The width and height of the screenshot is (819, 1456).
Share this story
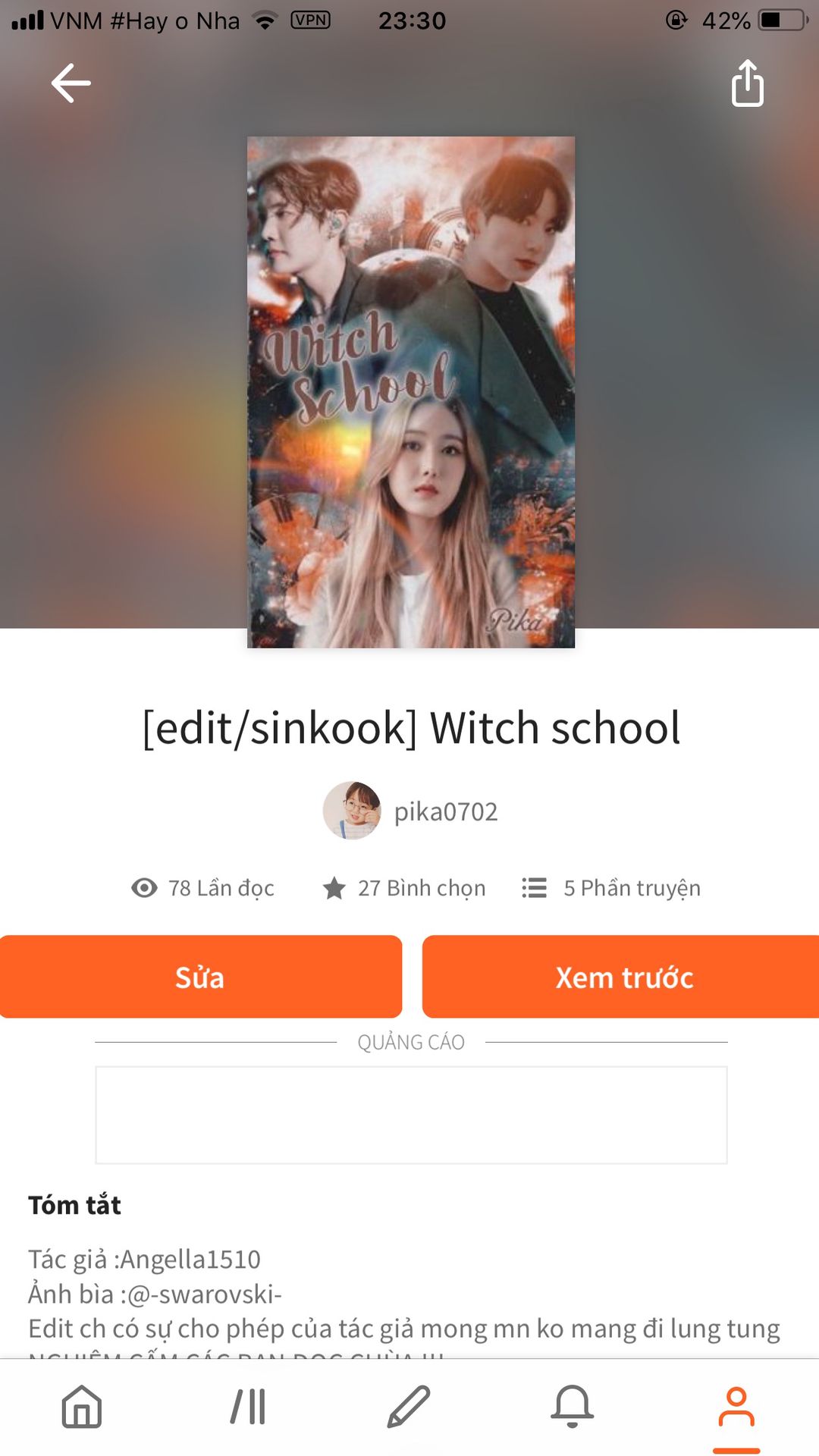pos(747,83)
